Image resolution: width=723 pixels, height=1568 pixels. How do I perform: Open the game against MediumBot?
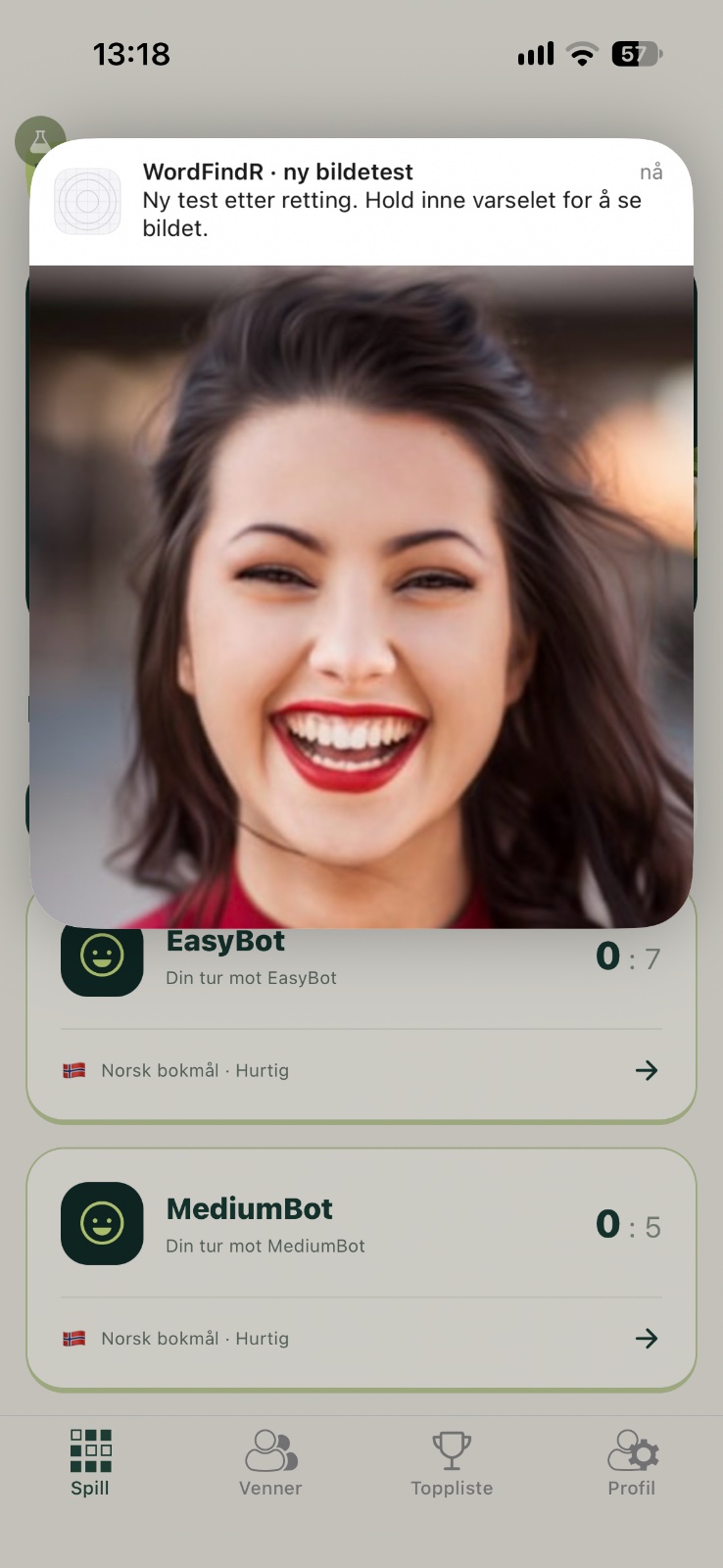(361, 1269)
